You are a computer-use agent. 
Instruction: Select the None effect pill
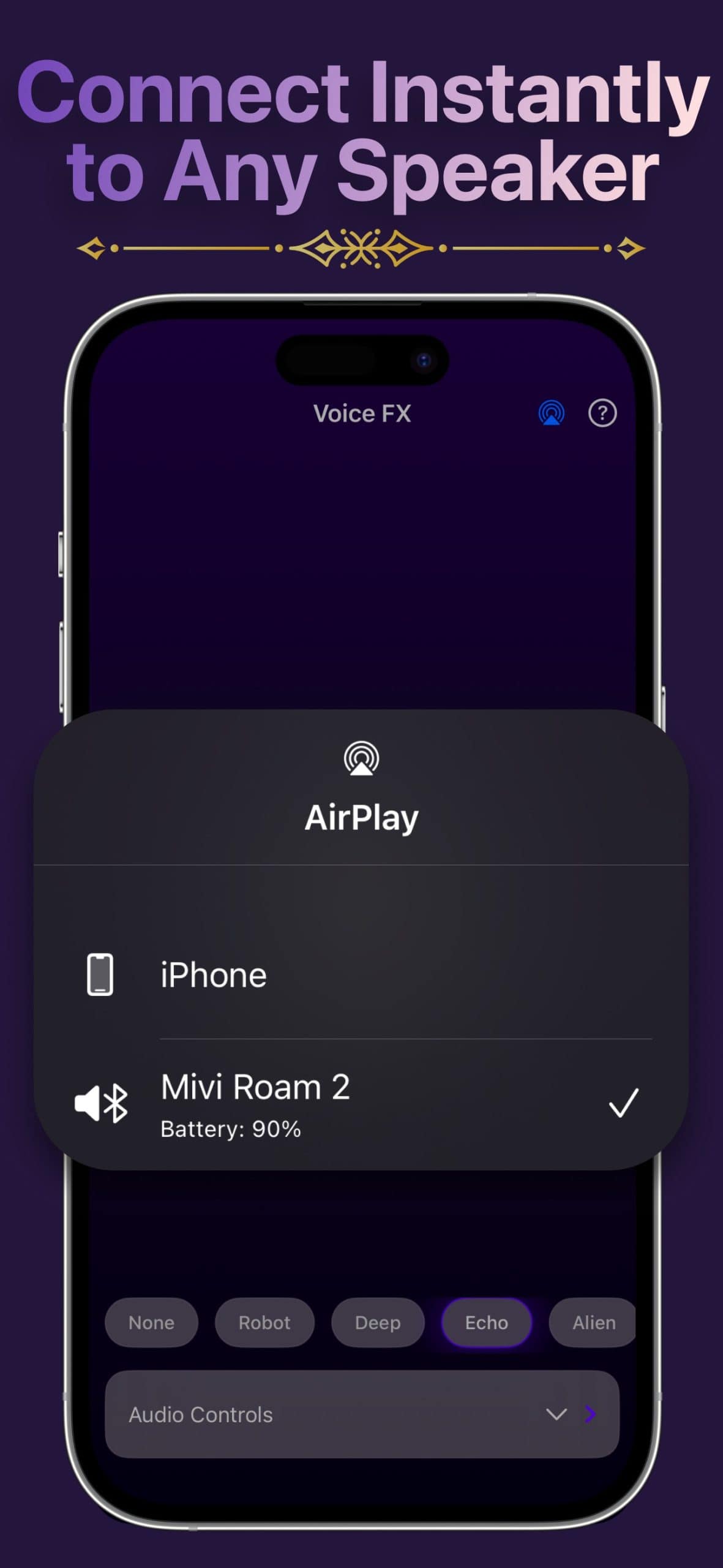[151, 1322]
